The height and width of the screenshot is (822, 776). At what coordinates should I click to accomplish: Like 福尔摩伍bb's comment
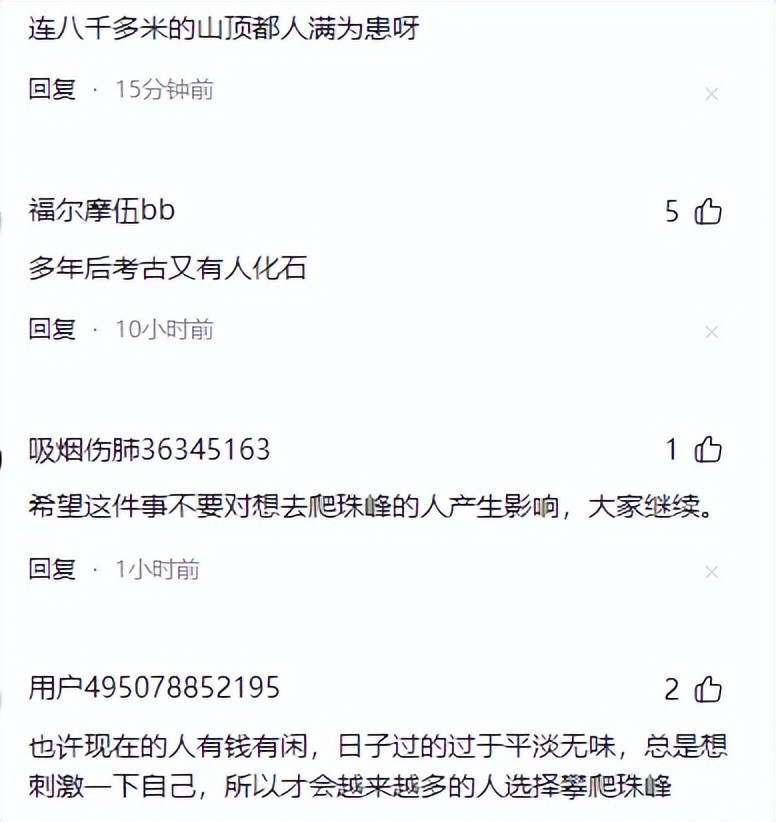708,211
